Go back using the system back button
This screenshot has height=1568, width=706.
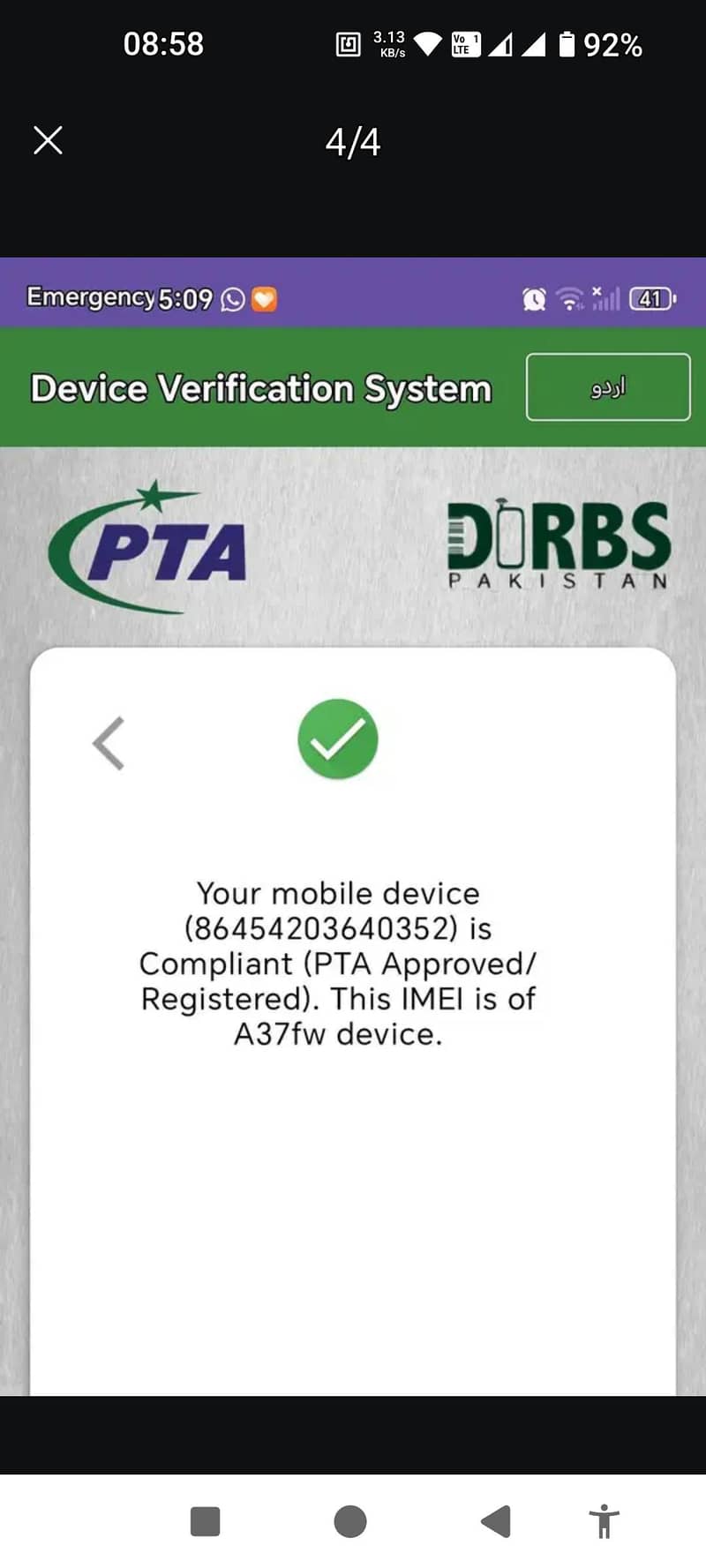point(496,1521)
